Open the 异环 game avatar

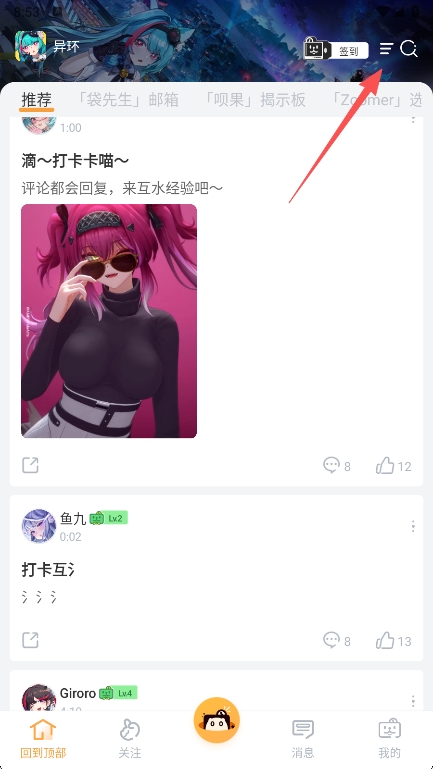(30, 47)
